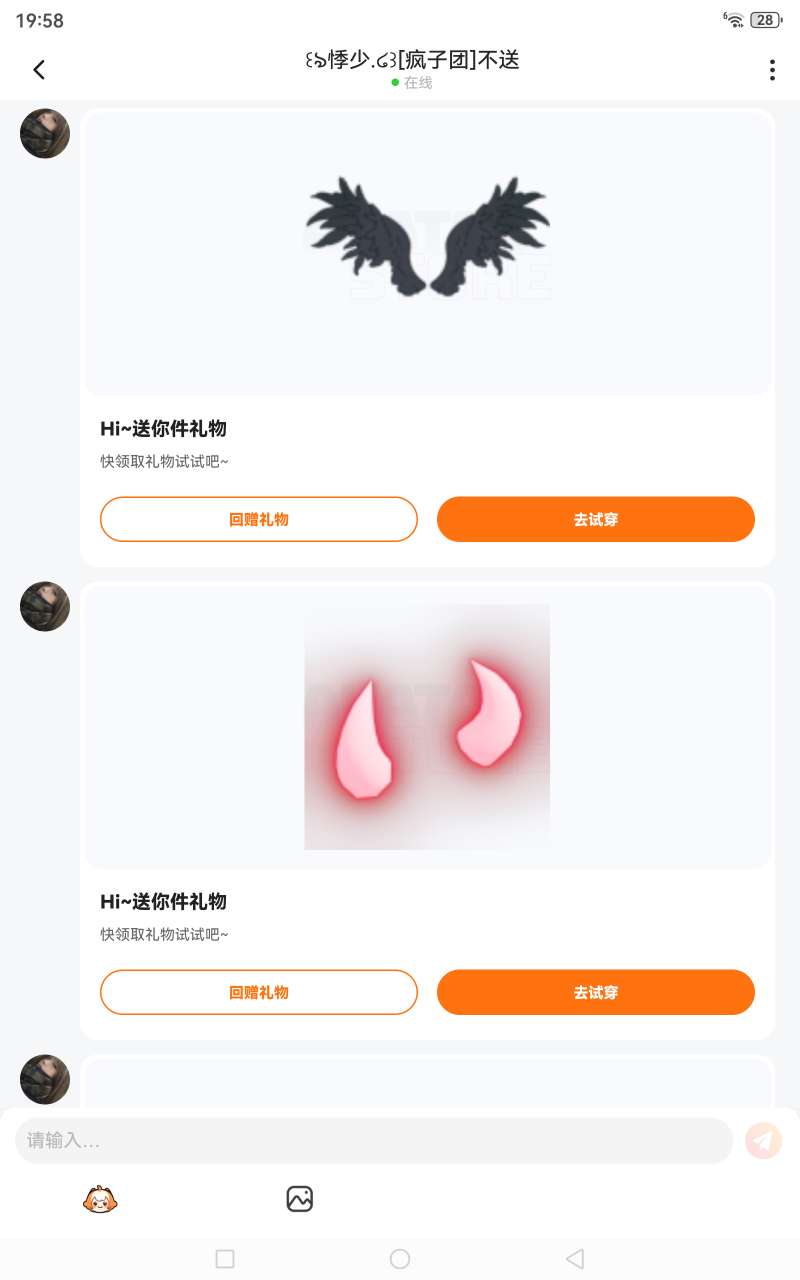800x1280 pixels.
Task: Attach a picture from the gallery
Action: tap(300, 1198)
